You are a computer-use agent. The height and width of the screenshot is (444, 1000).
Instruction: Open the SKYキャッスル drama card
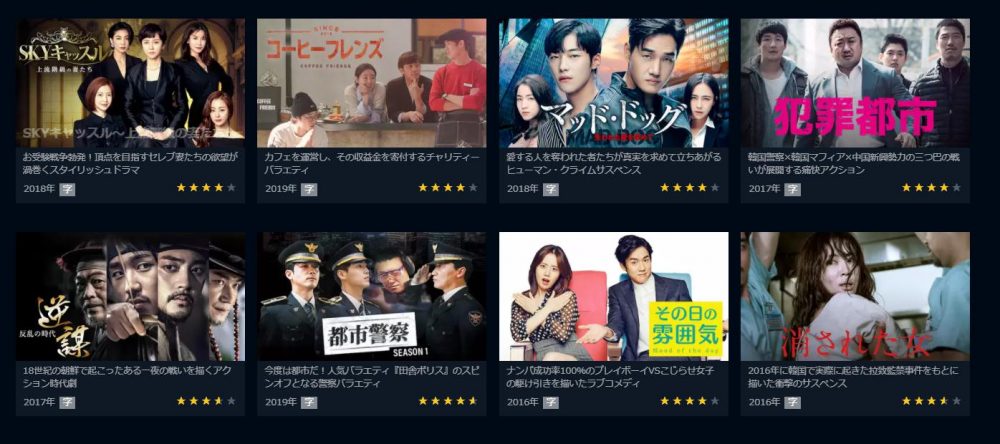130,83
